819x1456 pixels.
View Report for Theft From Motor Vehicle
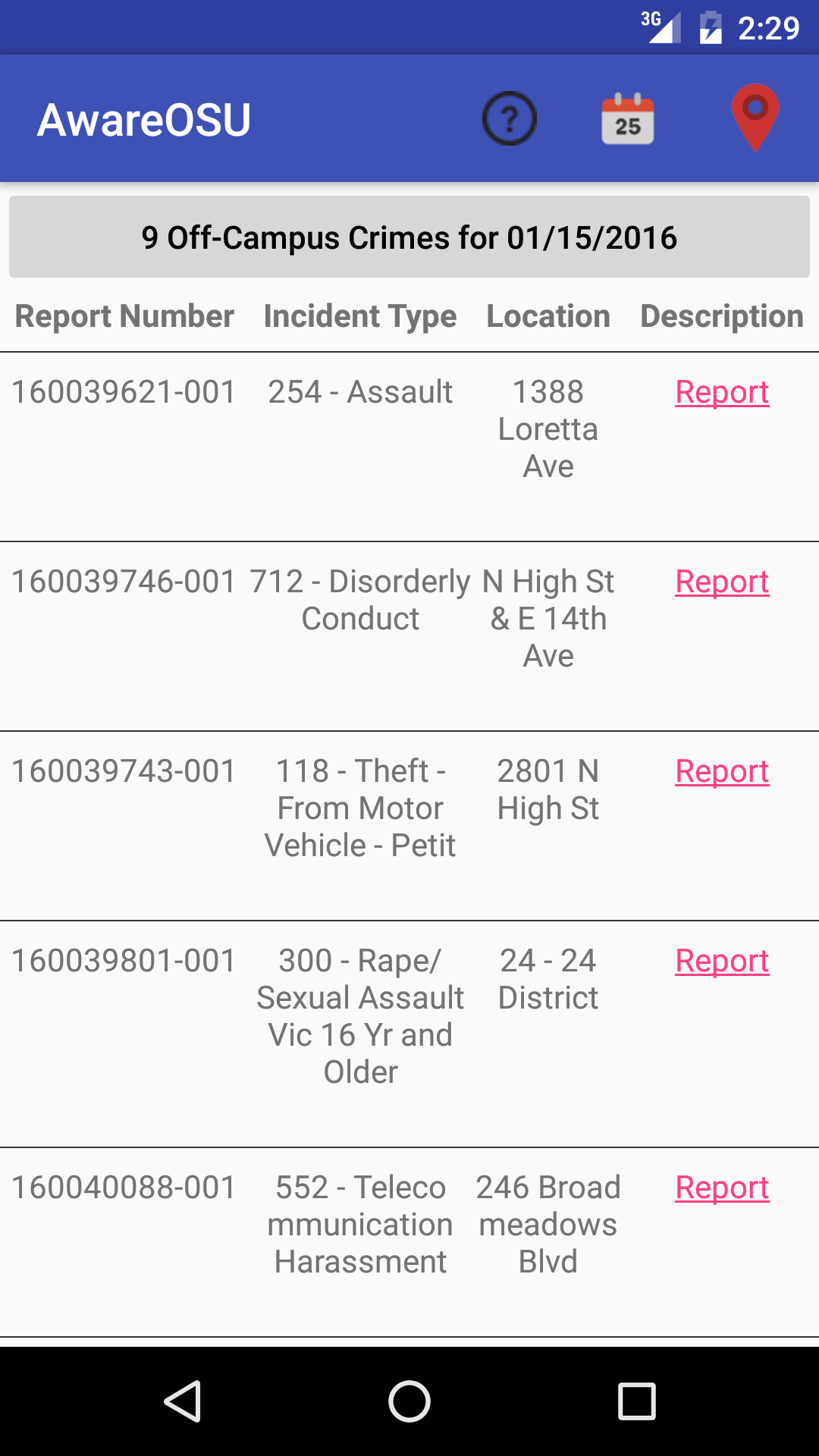click(x=722, y=771)
